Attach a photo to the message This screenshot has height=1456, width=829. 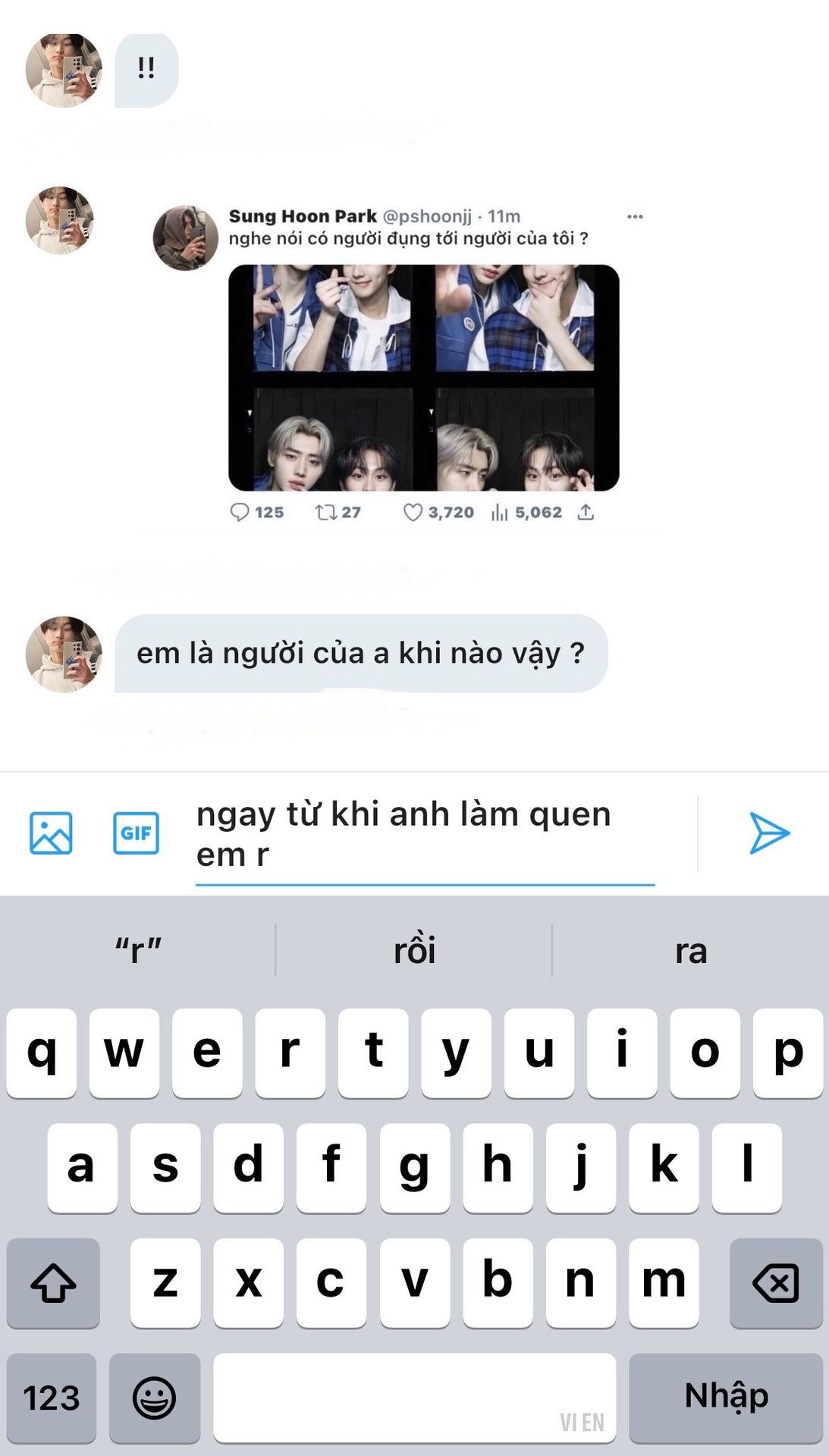pyautogui.click(x=51, y=833)
